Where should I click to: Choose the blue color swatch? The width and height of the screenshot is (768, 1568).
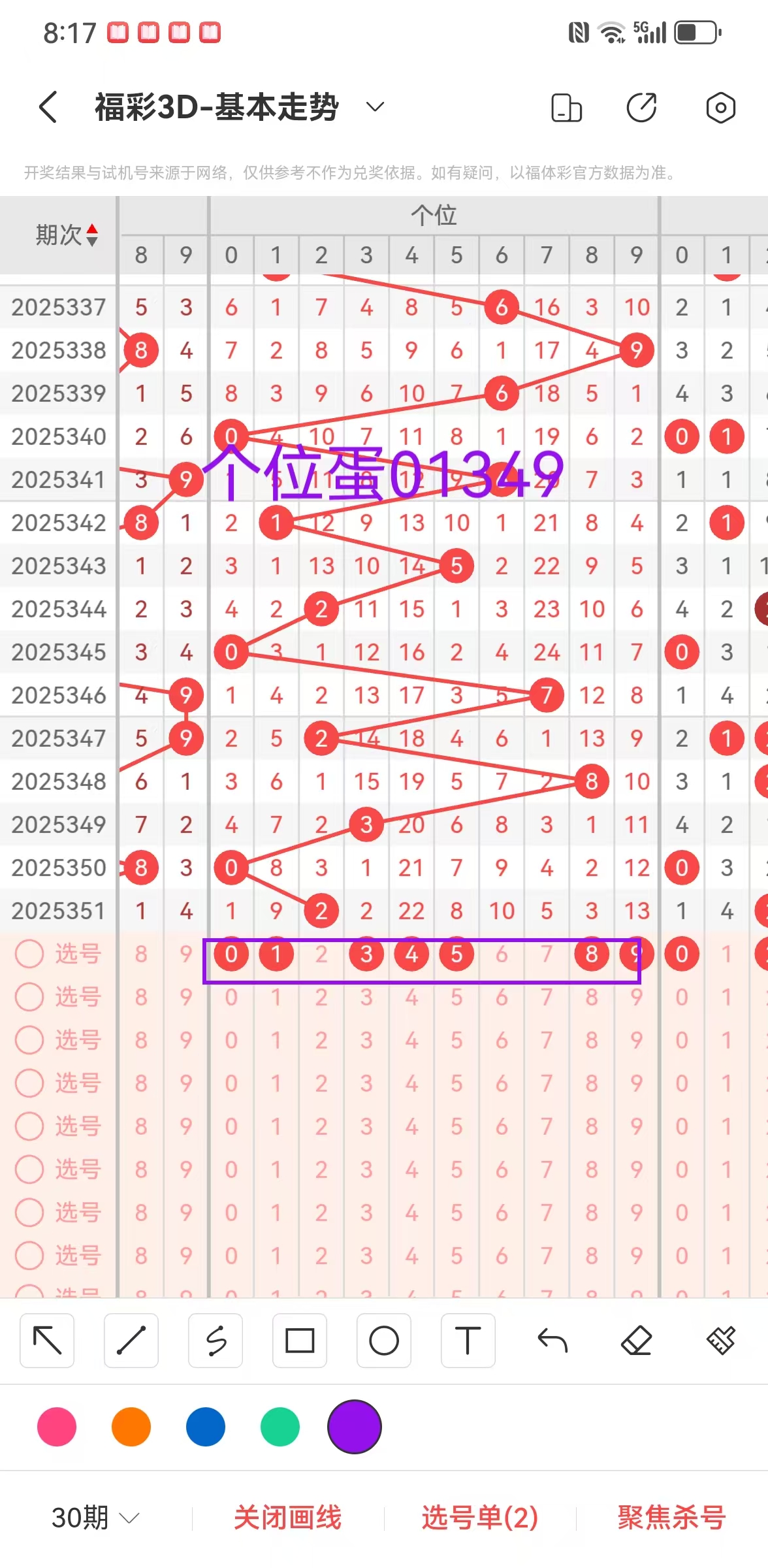[206, 1427]
